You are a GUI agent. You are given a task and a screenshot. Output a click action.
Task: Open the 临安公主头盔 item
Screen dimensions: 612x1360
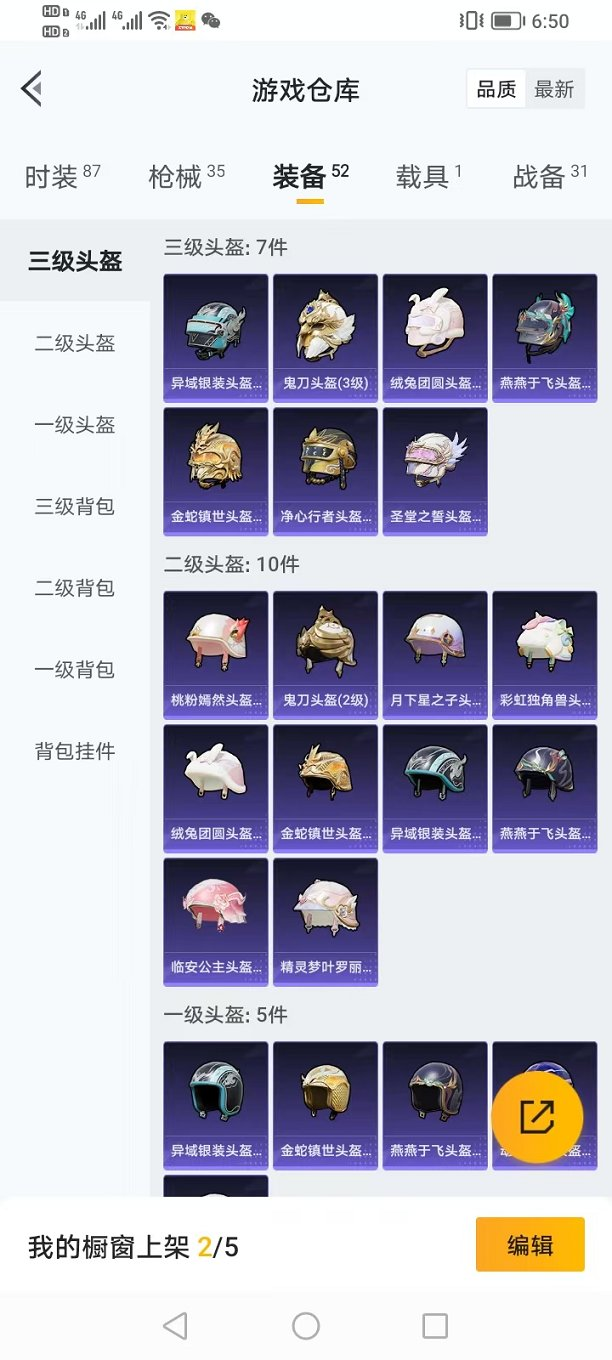click(x=216, y=921)
